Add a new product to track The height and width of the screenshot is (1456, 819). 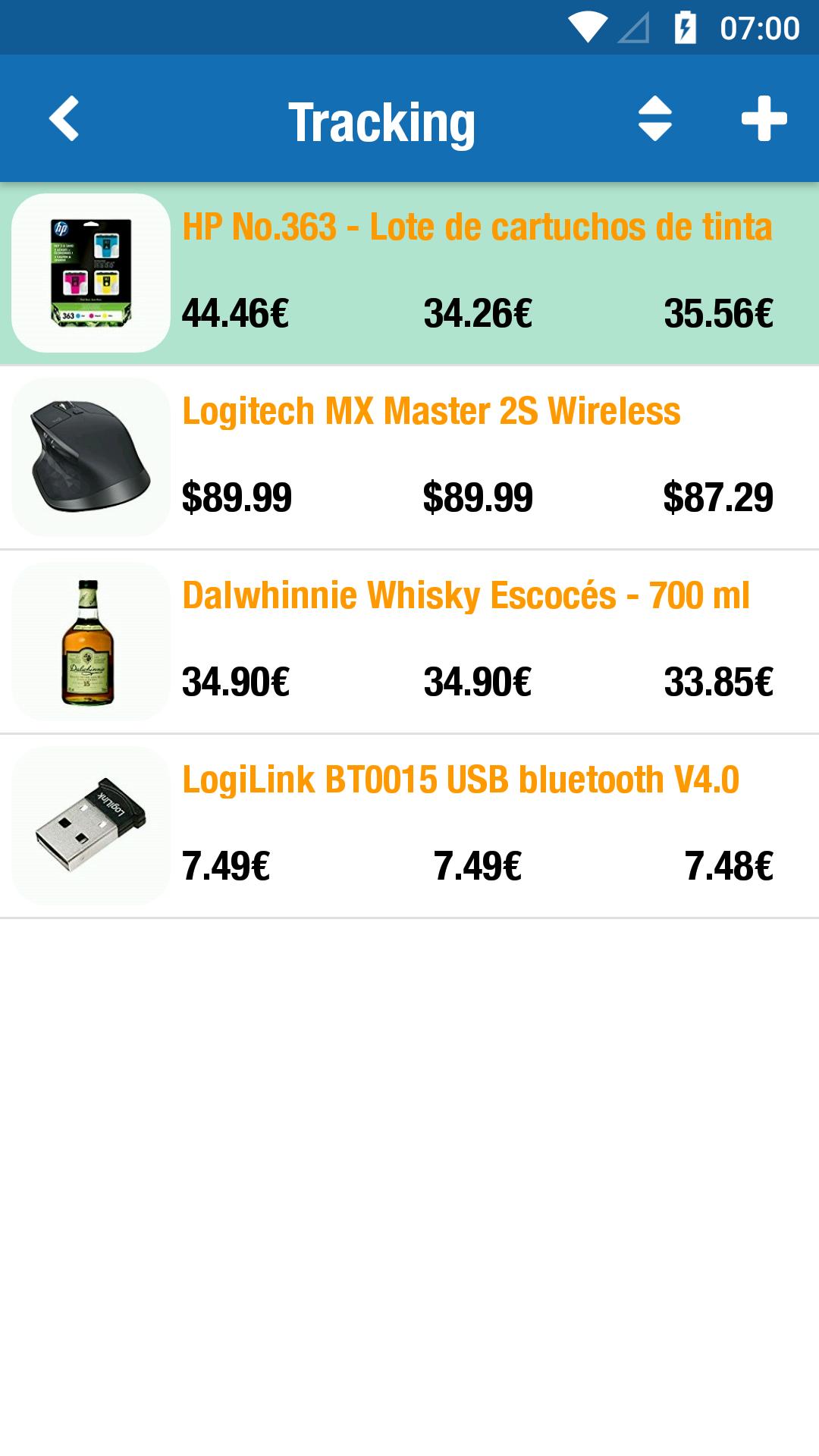click(x=764, y=119)
